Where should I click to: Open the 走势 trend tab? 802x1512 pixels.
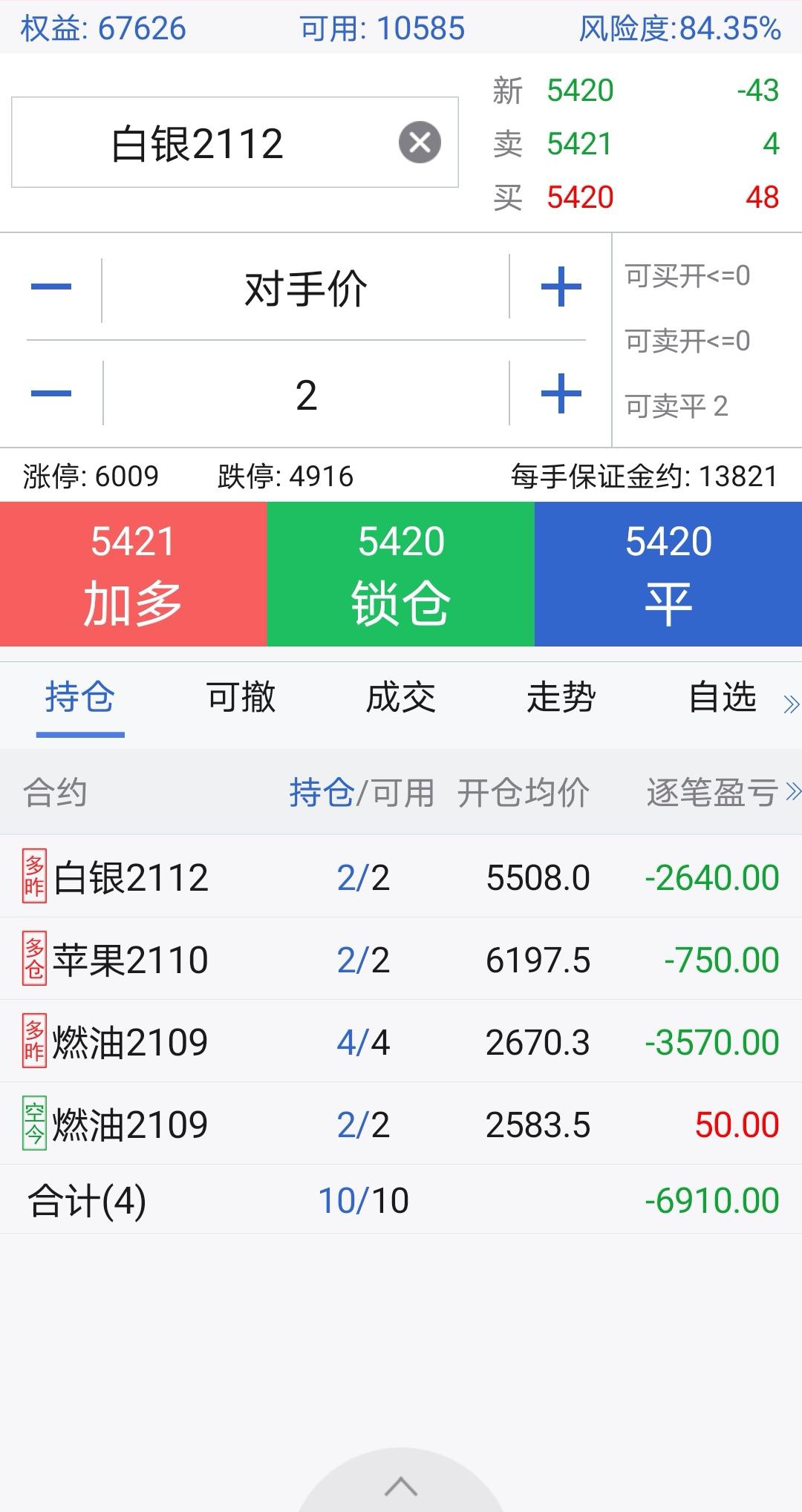click(561, 698)
